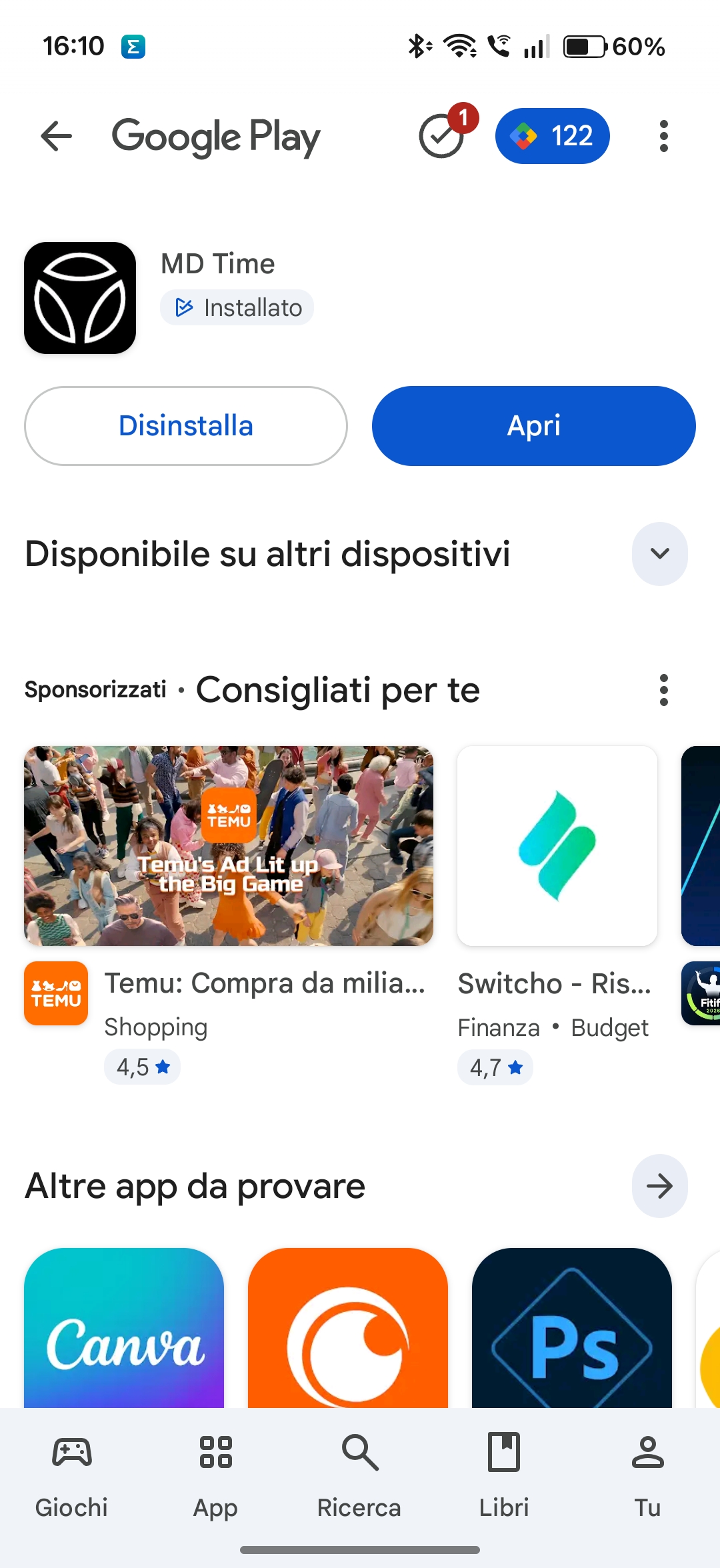Viewport: 720px width, 1568px height.
Task: Launch MD Time with Apri
Action: coord(533,426)
